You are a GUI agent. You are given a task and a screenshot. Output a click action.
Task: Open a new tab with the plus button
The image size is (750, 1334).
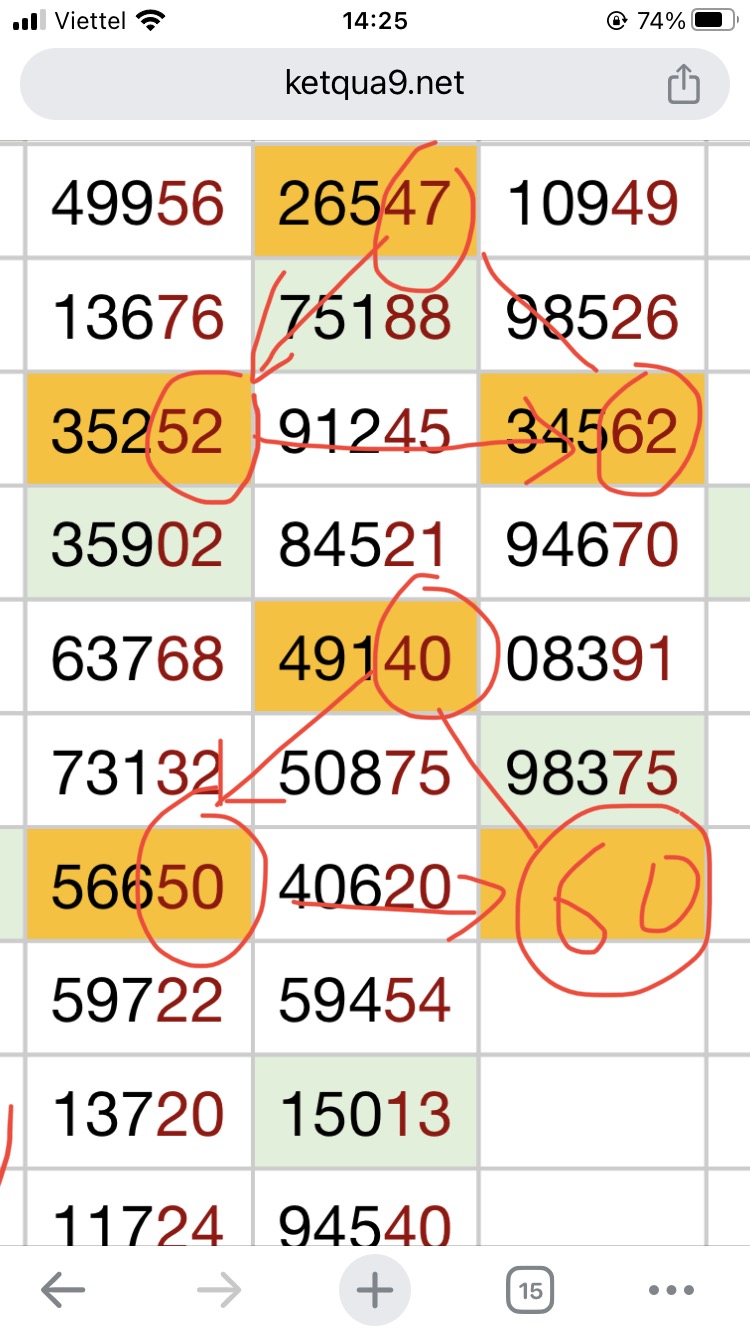(375, 1291)
